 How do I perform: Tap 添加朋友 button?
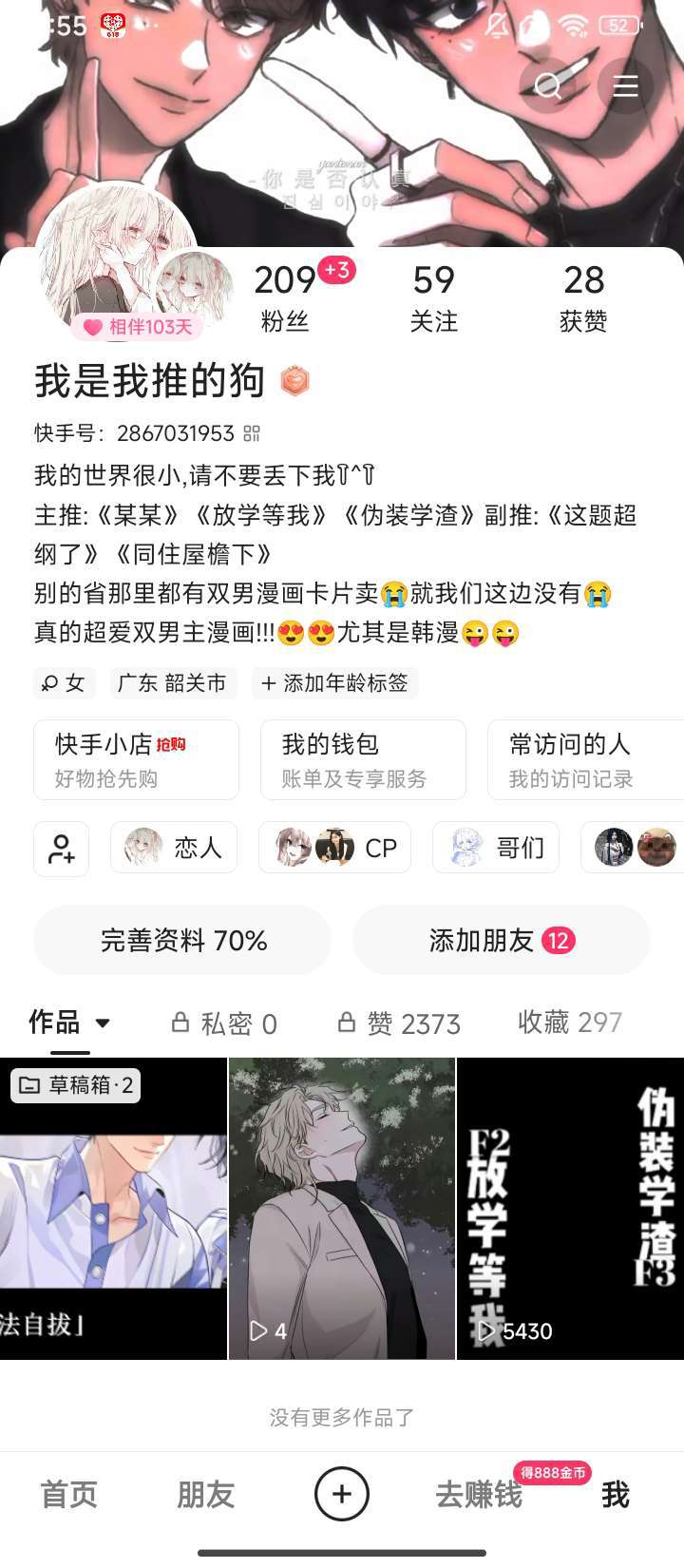click(502, 941)
